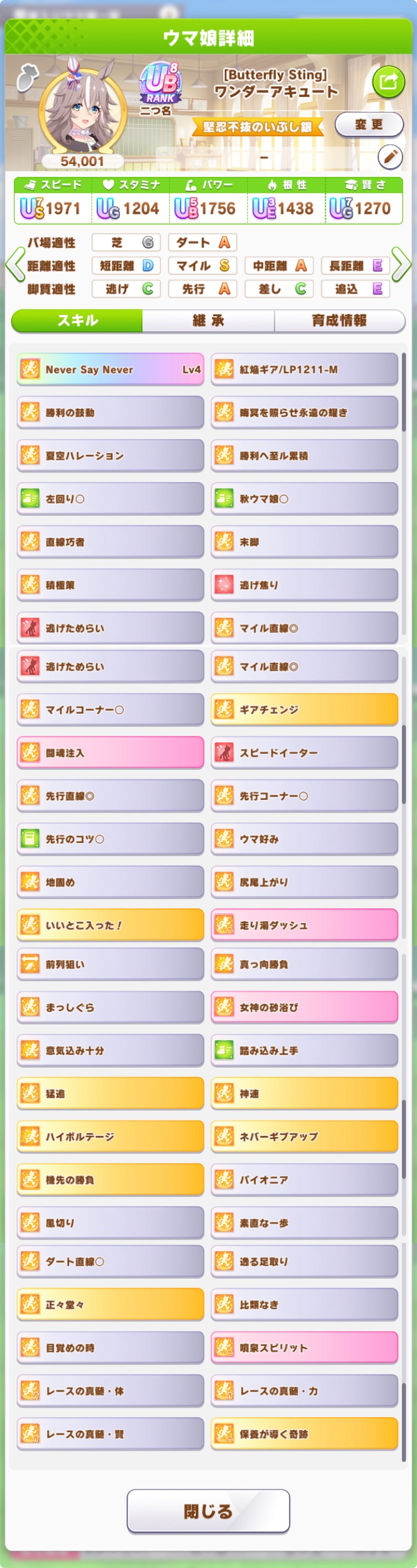
Task: View the スピードイーター skill
Action: pyautogui.click(x=304, y=753)
